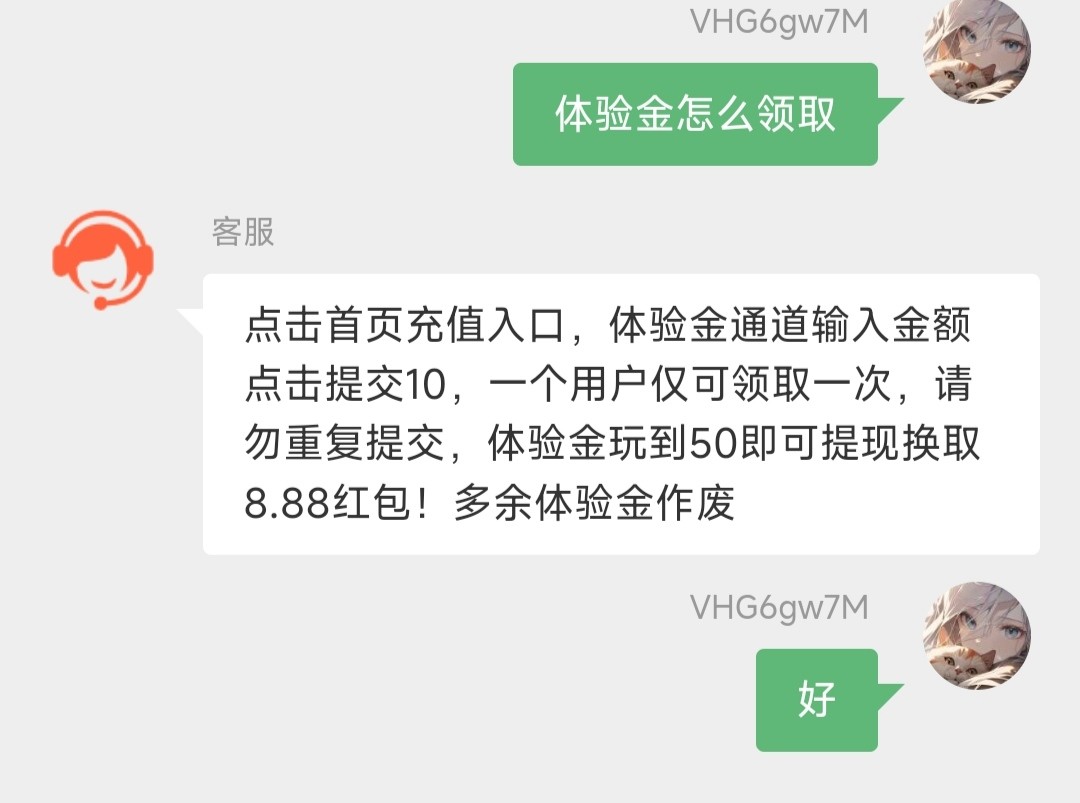Tap the user avatar beside the 体验金怎么领取 message
The width and height of the screenshot is (1080, 803).
click(x=976, y=52)
